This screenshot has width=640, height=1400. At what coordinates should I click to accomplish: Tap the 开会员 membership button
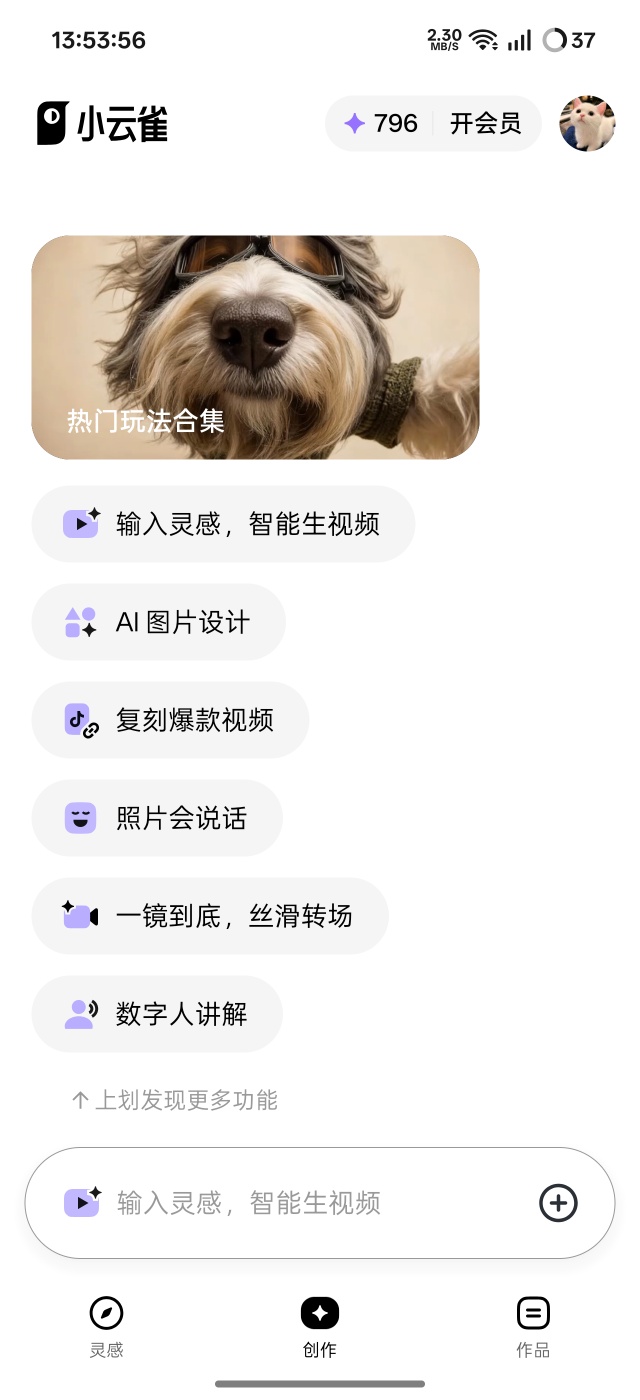click(485, 124)
